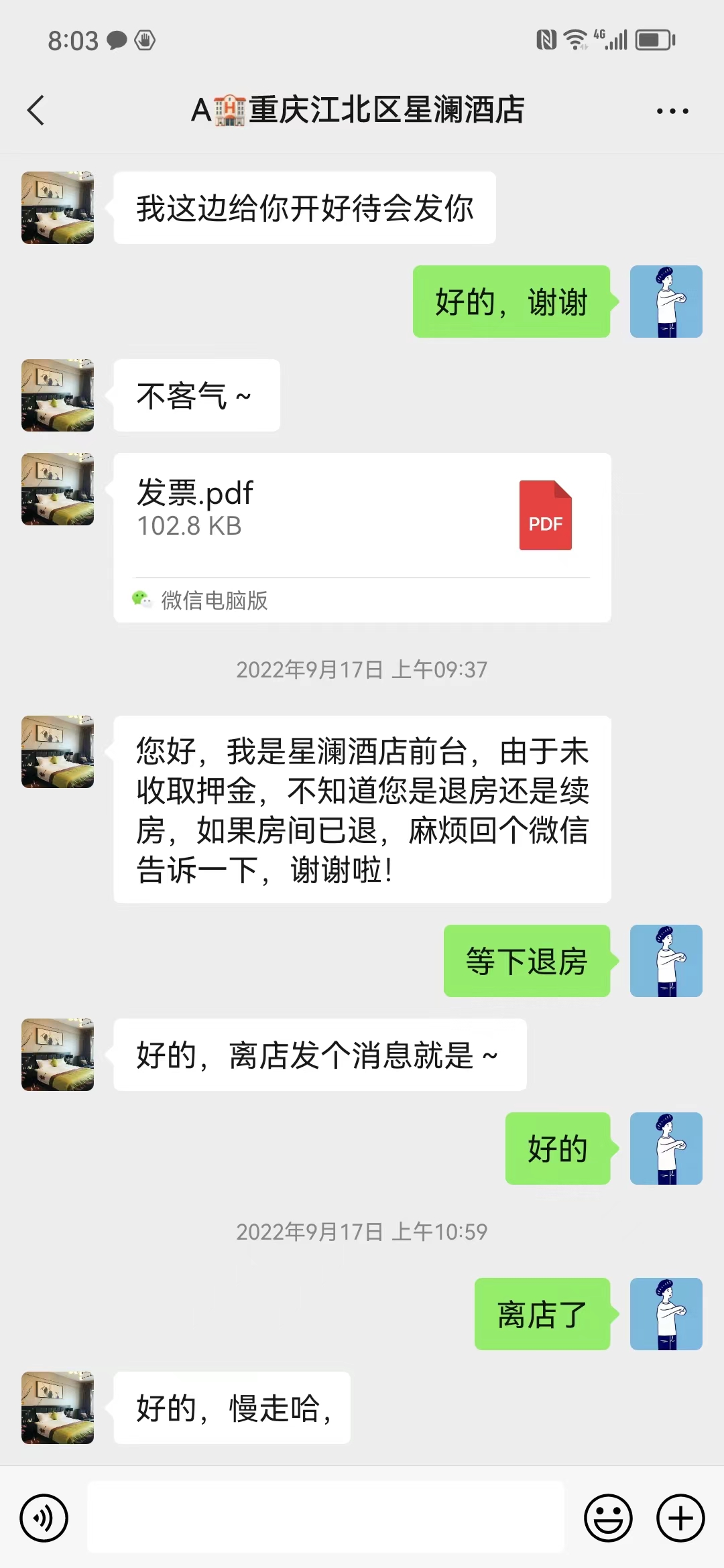Open the red PDF file icon

pos(545,516)
